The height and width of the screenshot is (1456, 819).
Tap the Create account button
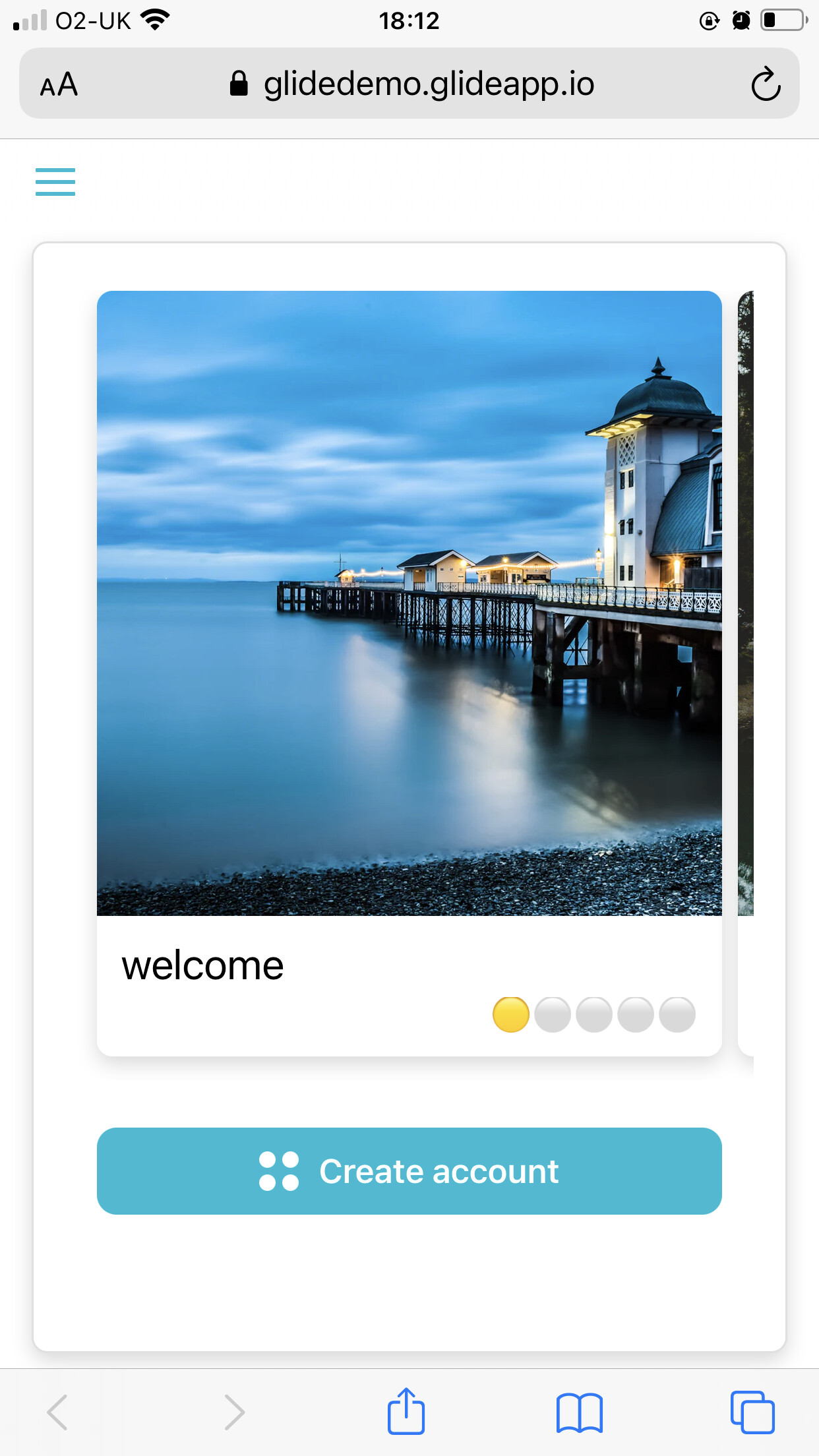point(409,1171)
